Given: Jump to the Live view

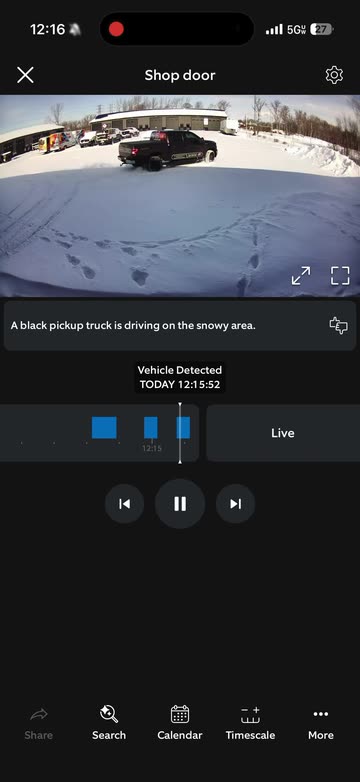Looking at the screenshot, I should [283, 433].
